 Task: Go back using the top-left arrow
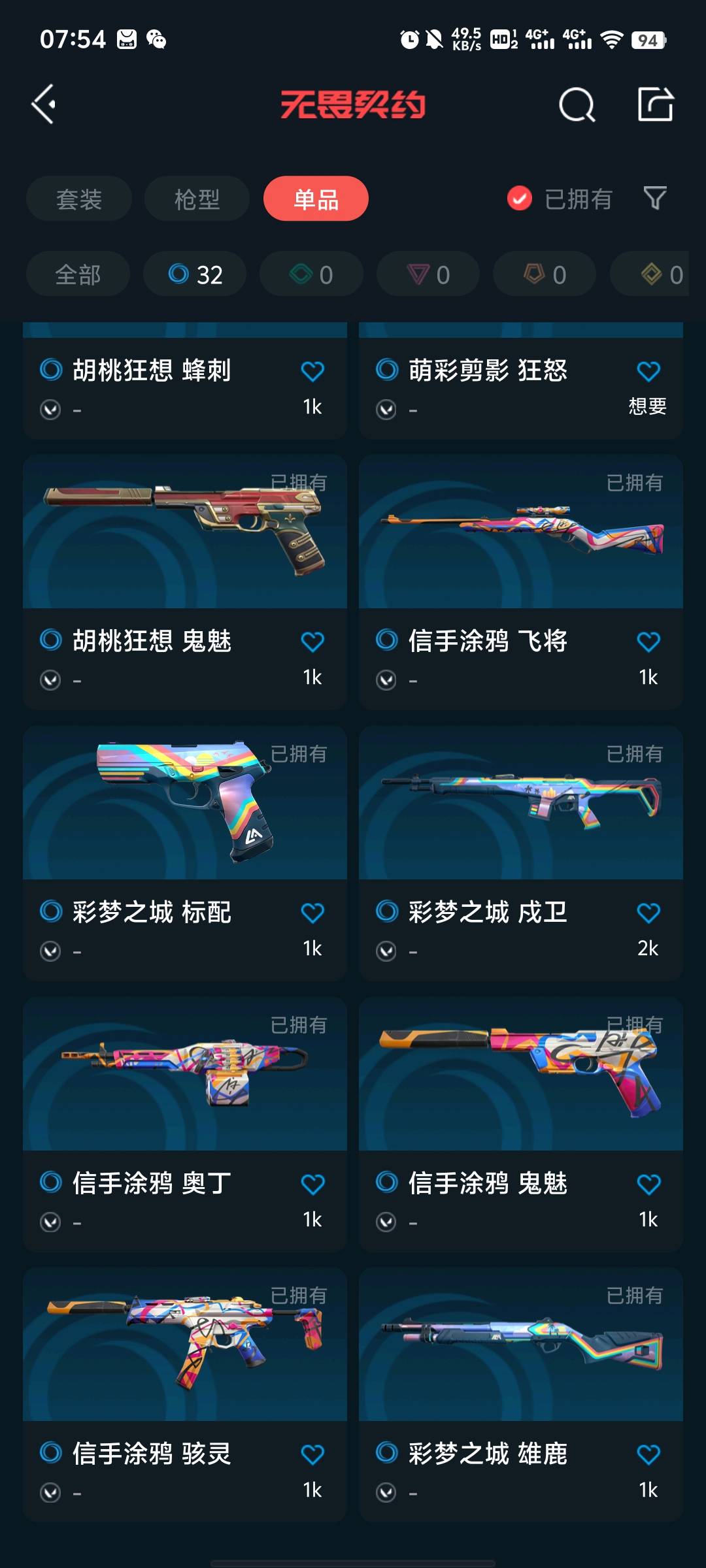(x=44, y=105)
